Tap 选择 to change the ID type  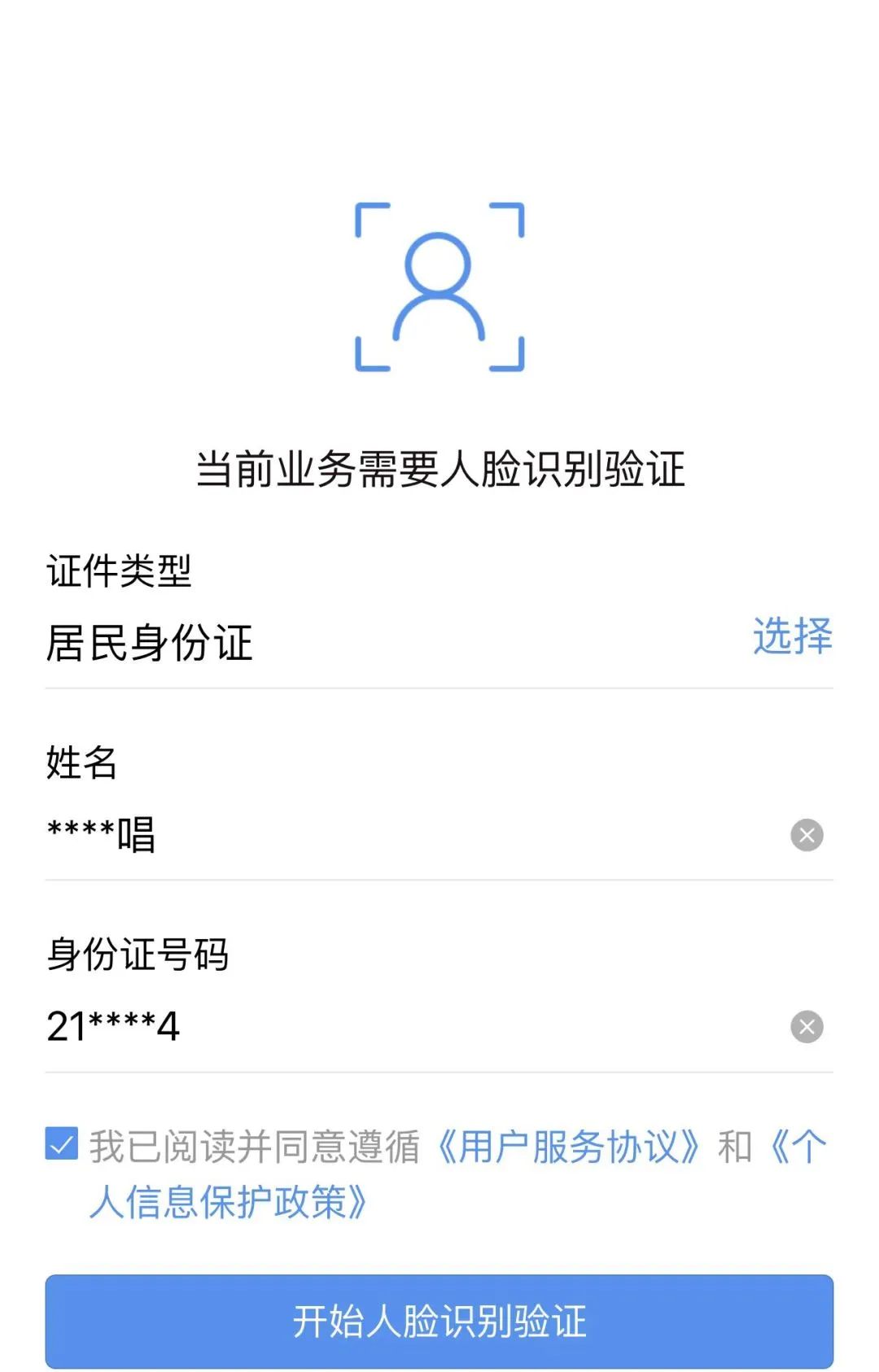click(x=792, y=636)
